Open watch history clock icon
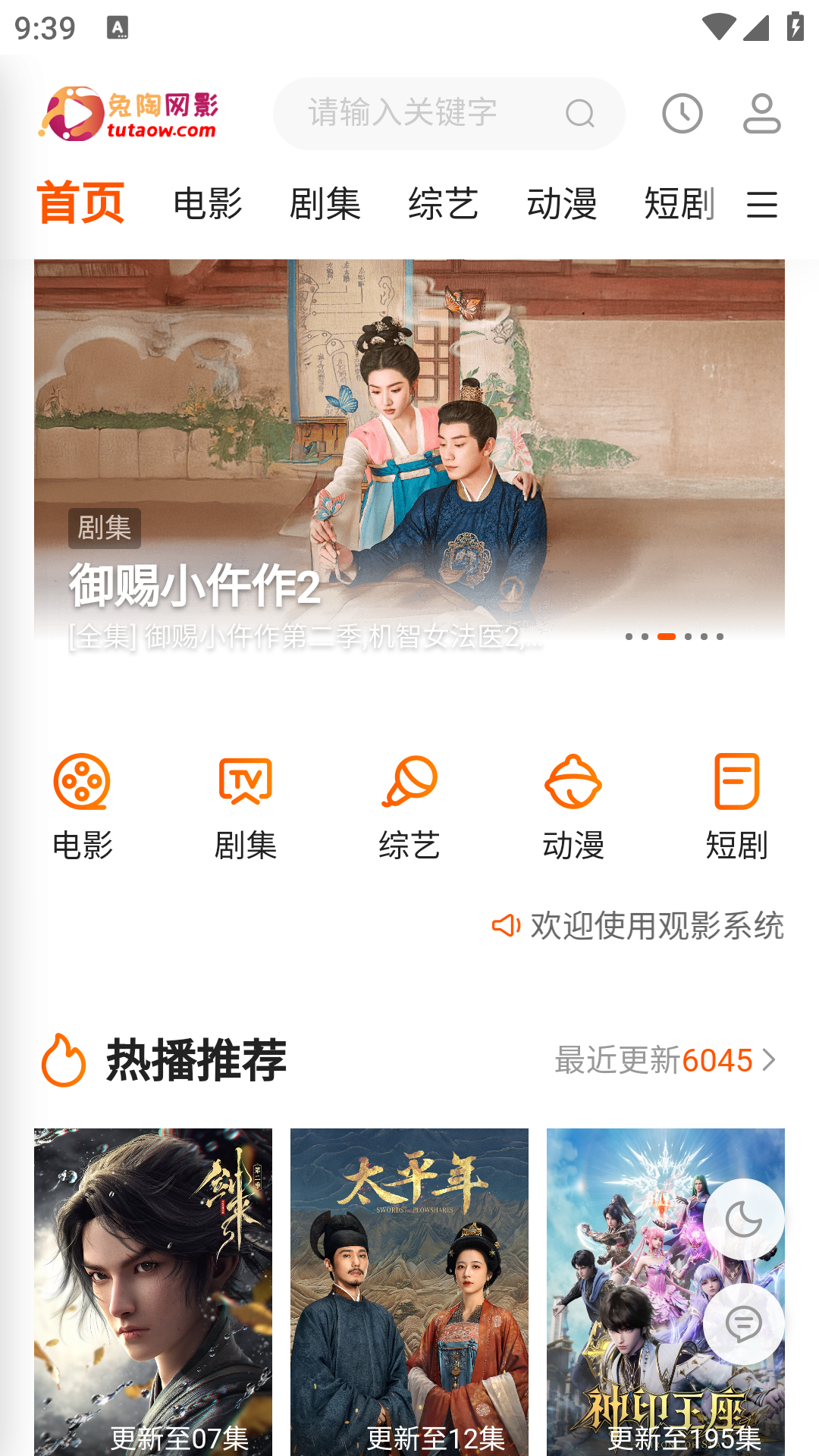Image resolution: width=819 pixels, height=1456 pixels. coord(682,114)
